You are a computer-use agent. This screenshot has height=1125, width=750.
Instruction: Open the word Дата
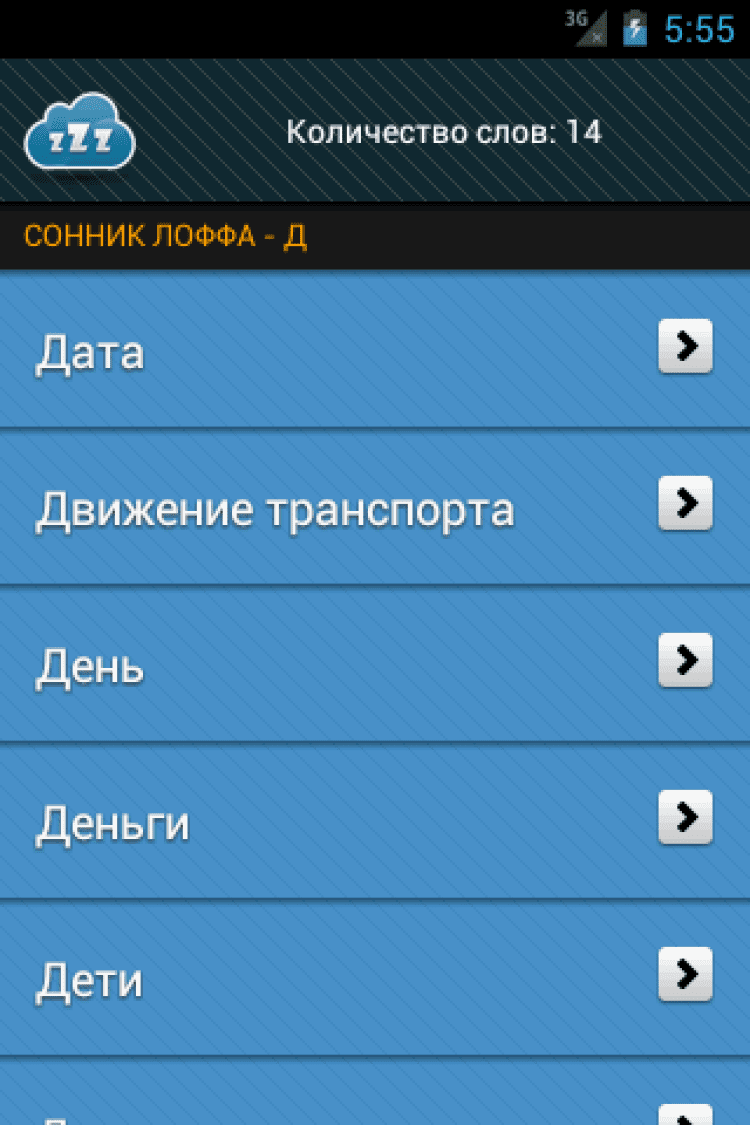(x=375, y=350)
